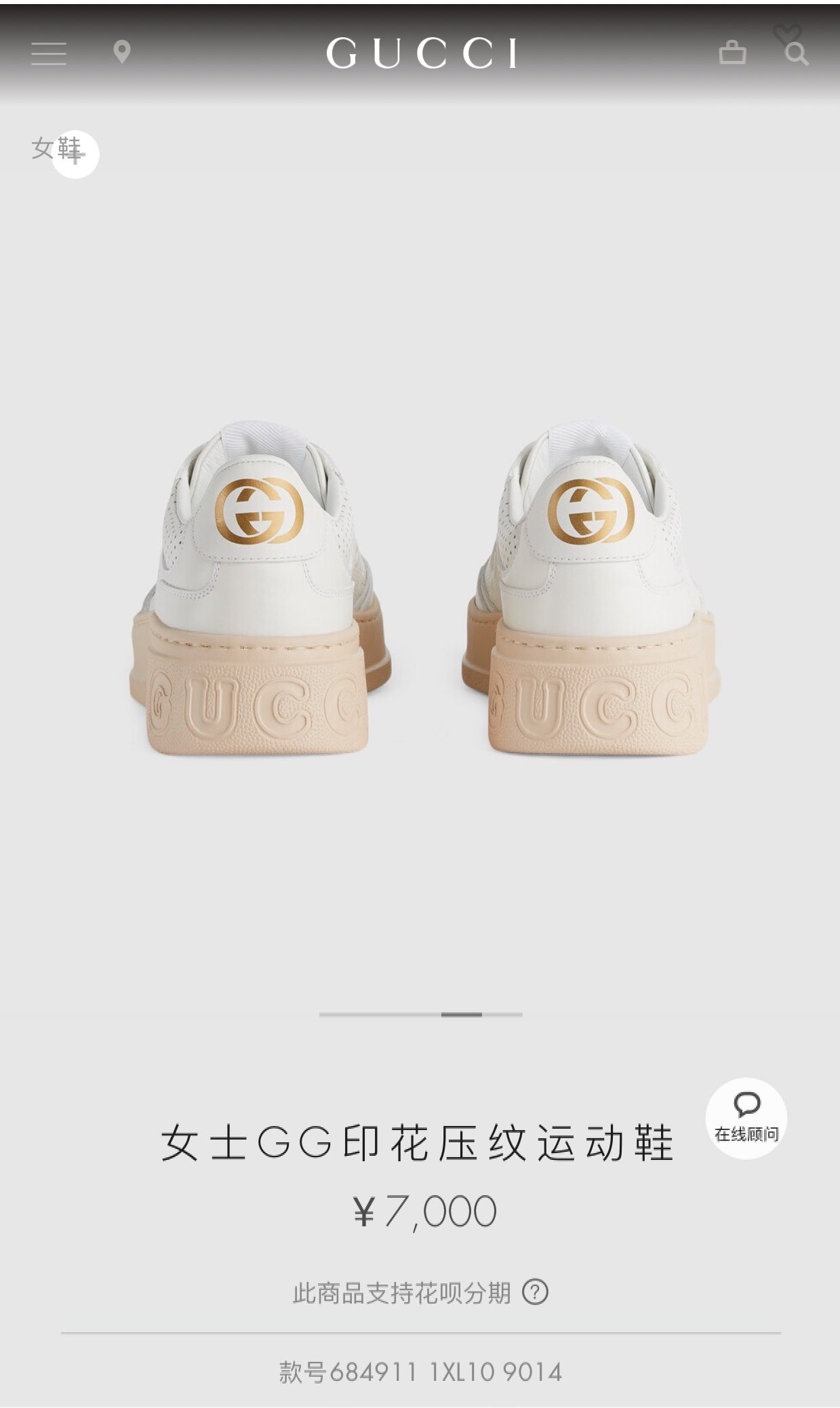Screen dimensions: 840x1408
Task: Open the shopping bag
Action: 732,52
